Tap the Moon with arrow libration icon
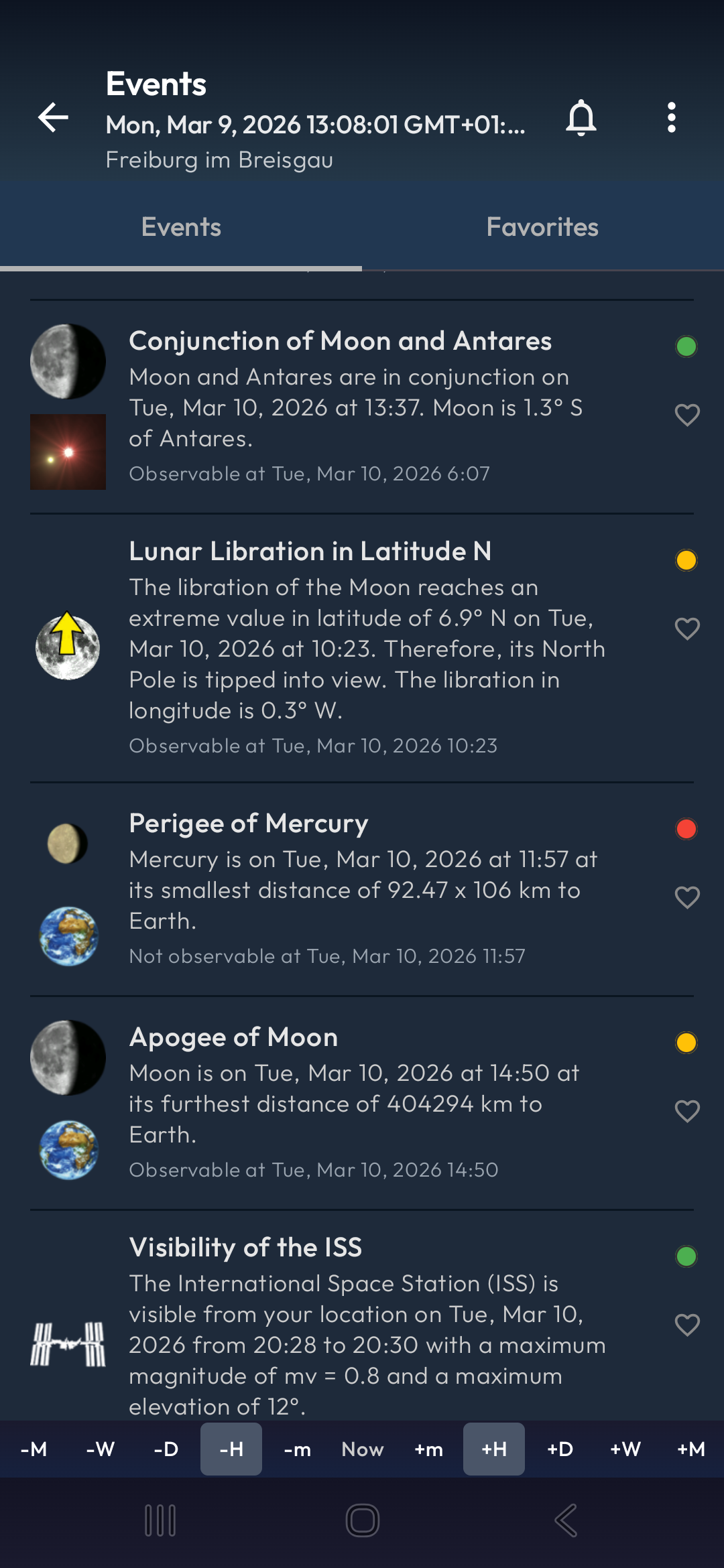The width and height of the screenshot is (724, 1568). [67, 645]
